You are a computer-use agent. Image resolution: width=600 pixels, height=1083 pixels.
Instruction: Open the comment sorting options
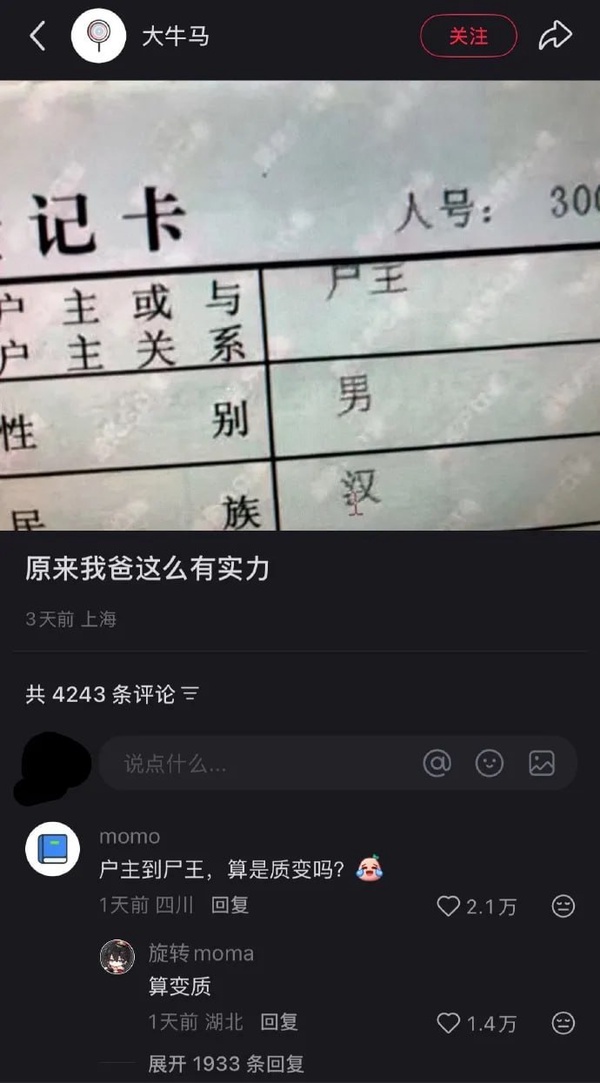191,694
